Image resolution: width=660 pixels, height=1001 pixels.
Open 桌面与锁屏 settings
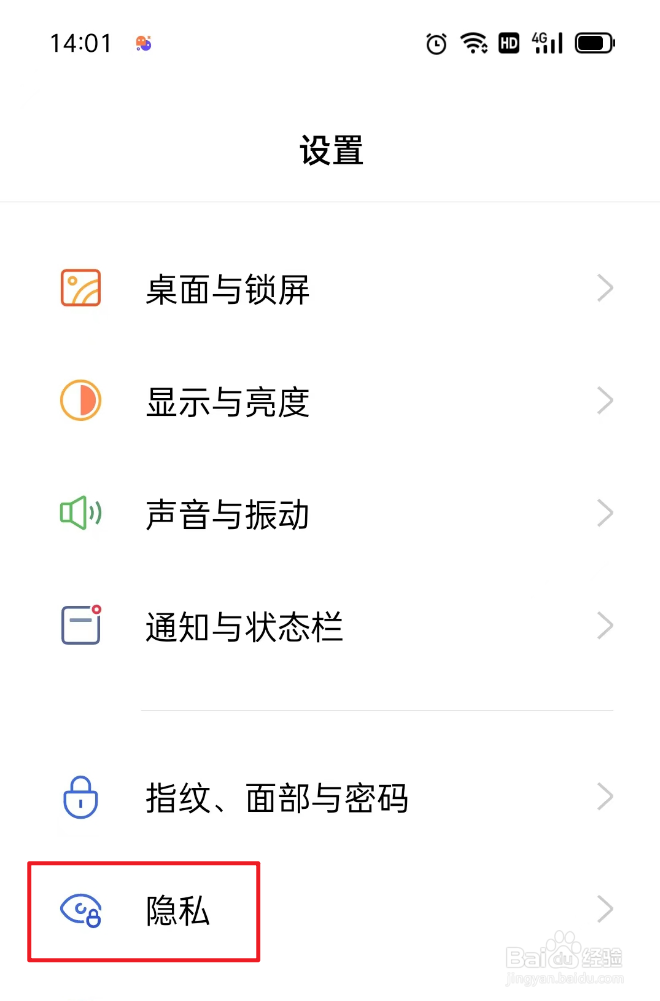(228, 290)
